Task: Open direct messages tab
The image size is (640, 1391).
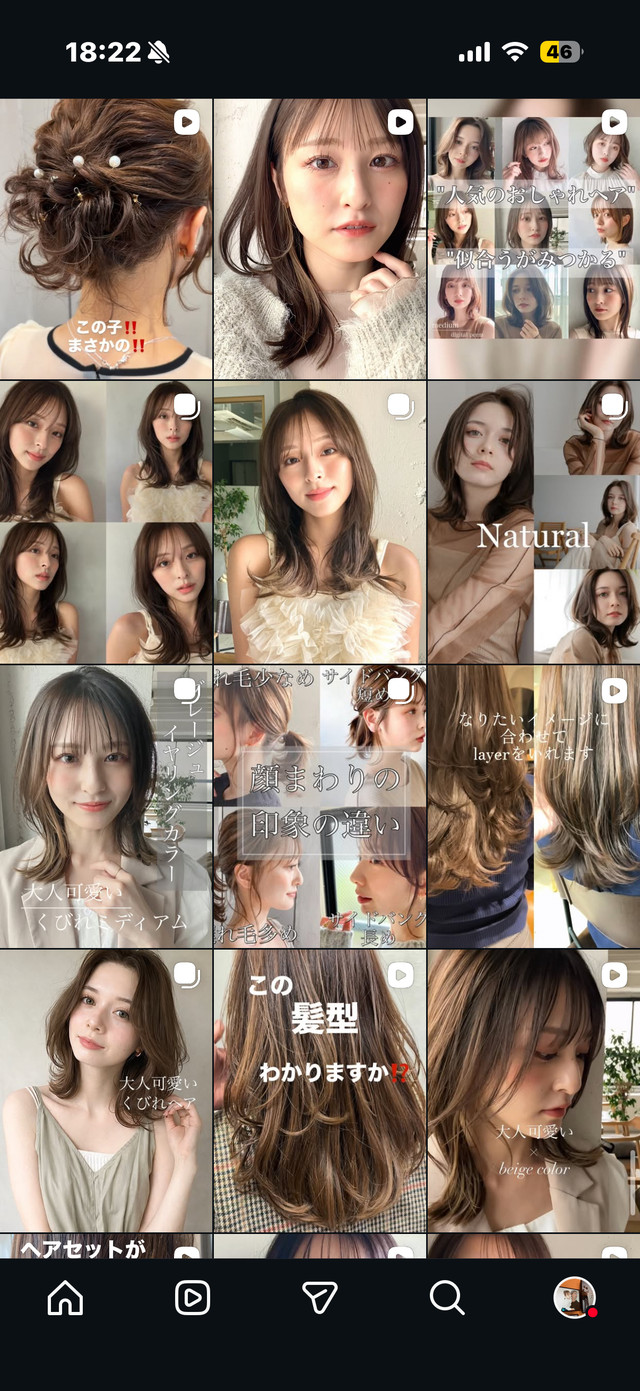Action: click(319, 1297)
